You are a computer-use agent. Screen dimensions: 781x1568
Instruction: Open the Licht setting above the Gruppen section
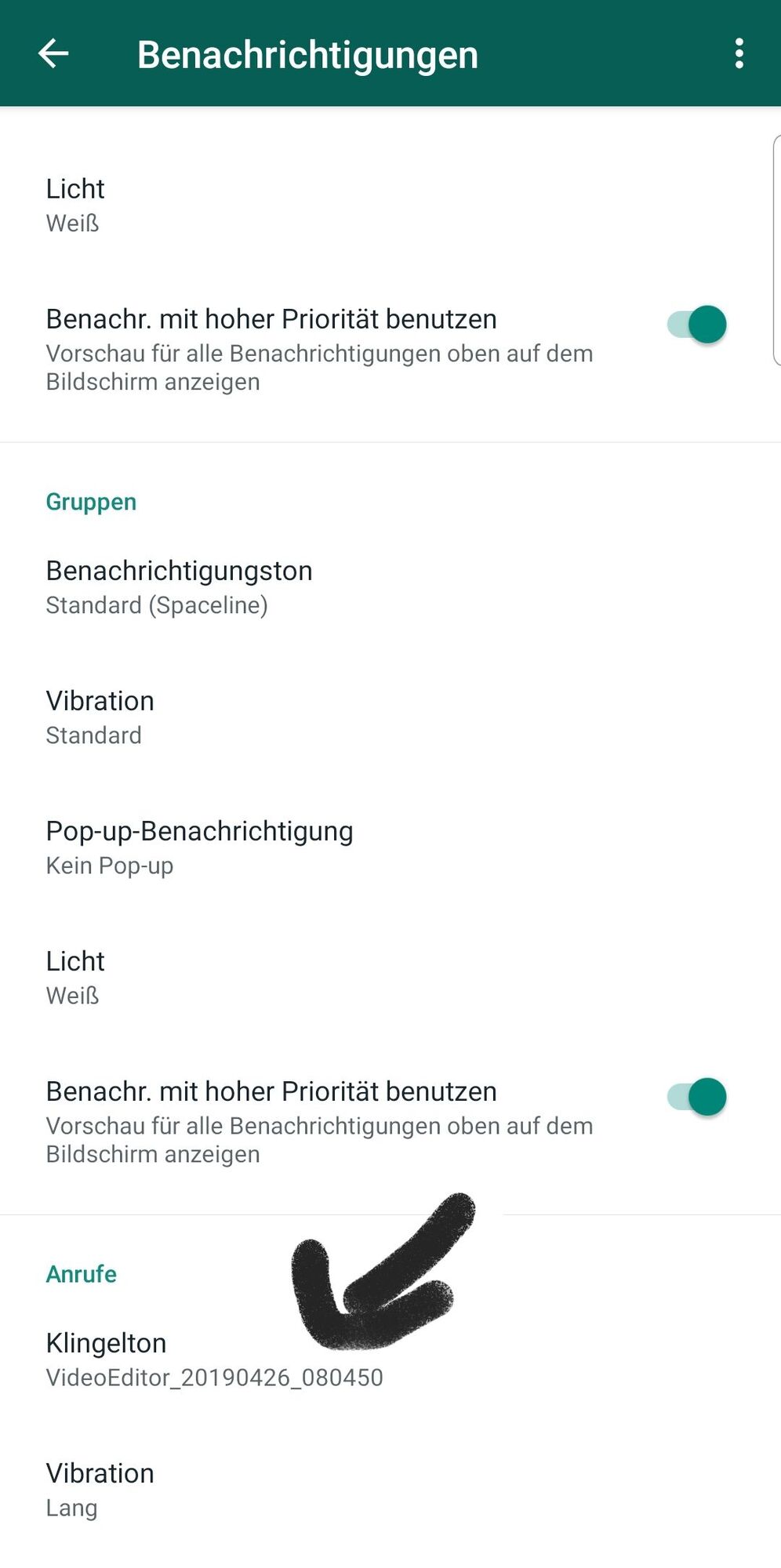[x=76, y=205]
